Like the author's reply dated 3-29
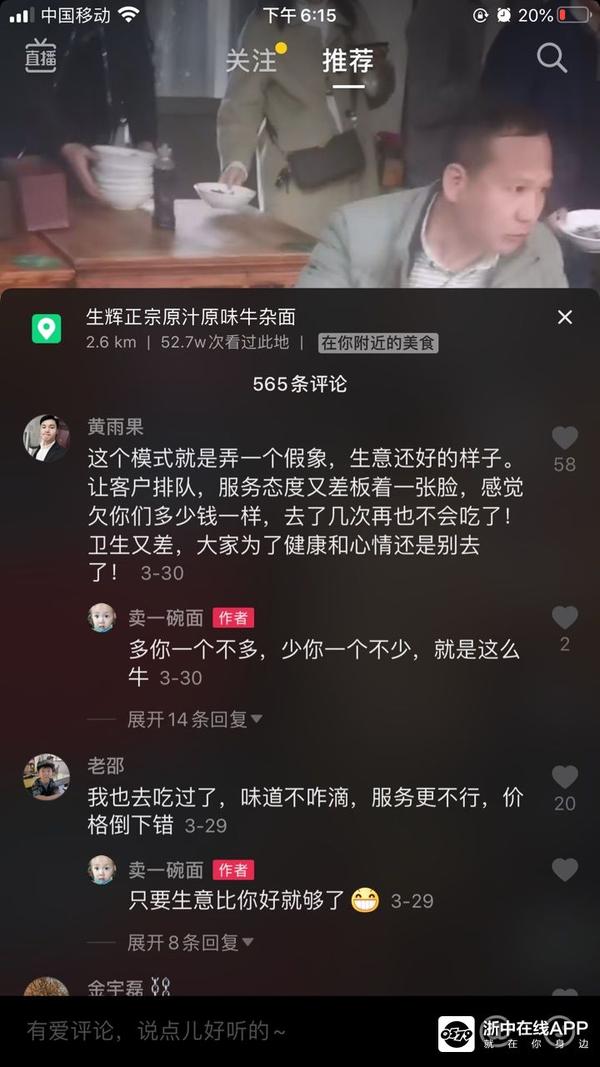Viewport: 600px width, 1067px height. [x=565, y=870]
